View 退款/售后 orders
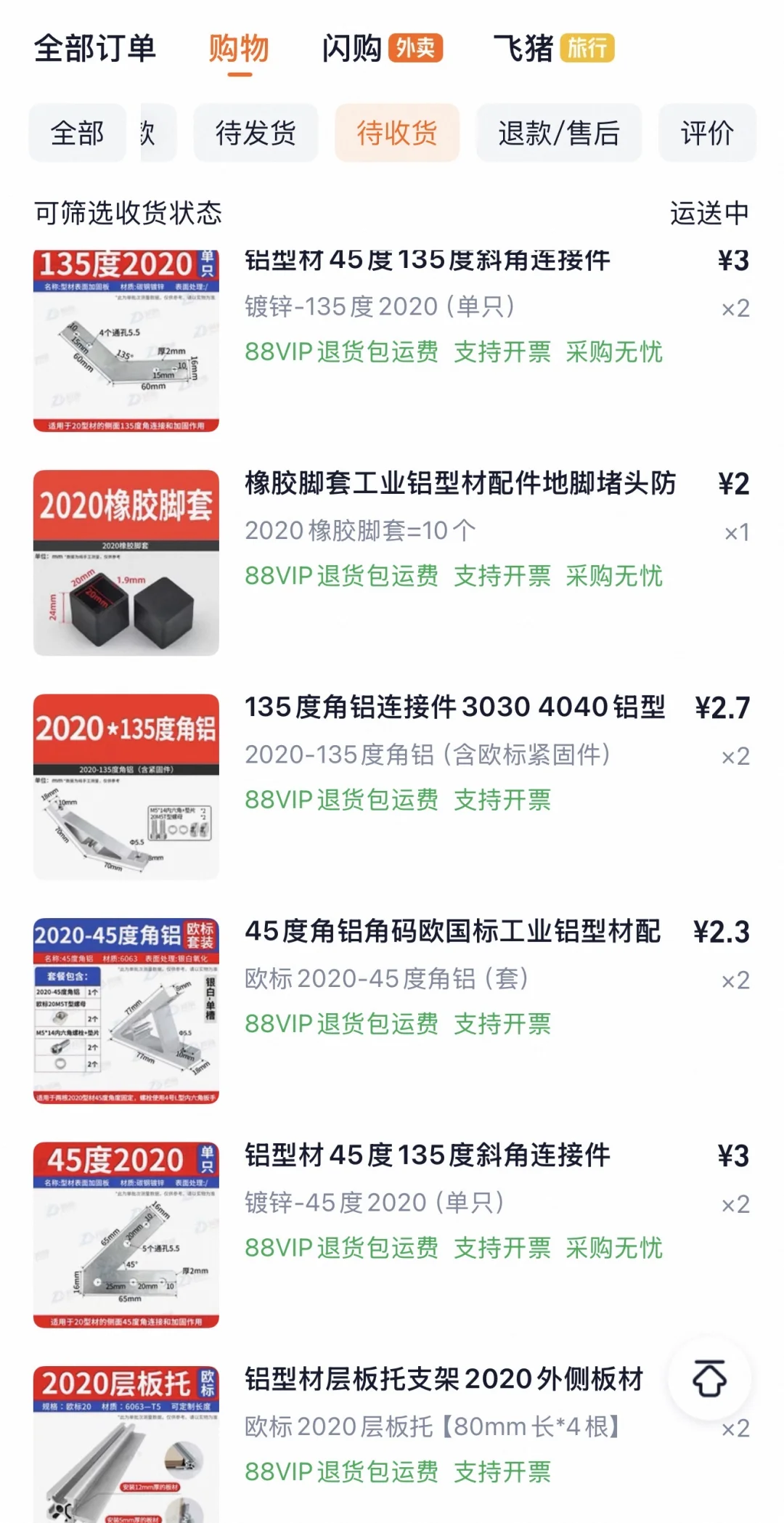784x1523 pixels. 558,133
